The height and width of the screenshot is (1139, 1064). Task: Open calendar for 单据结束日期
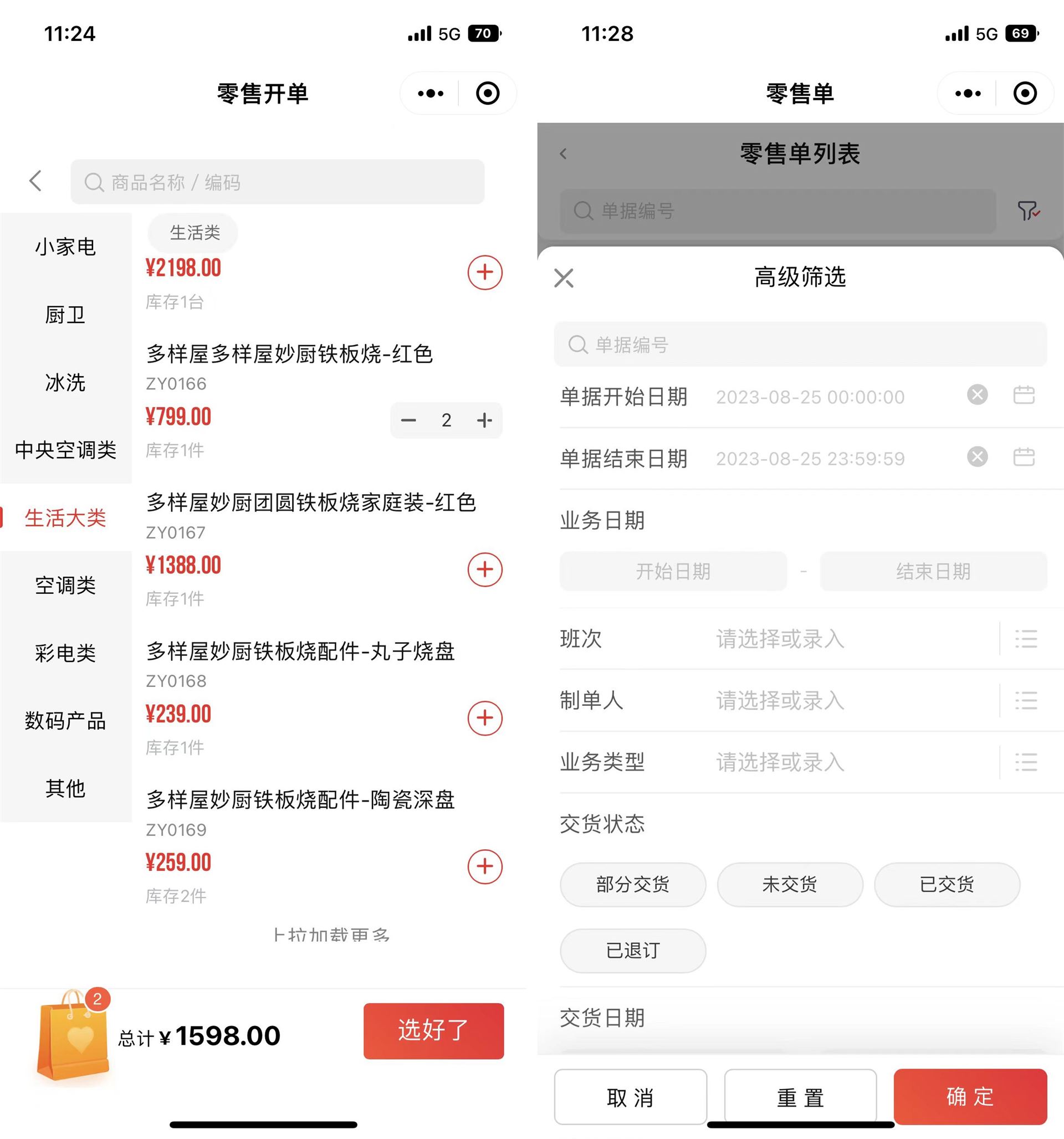tap(1024, 457)
